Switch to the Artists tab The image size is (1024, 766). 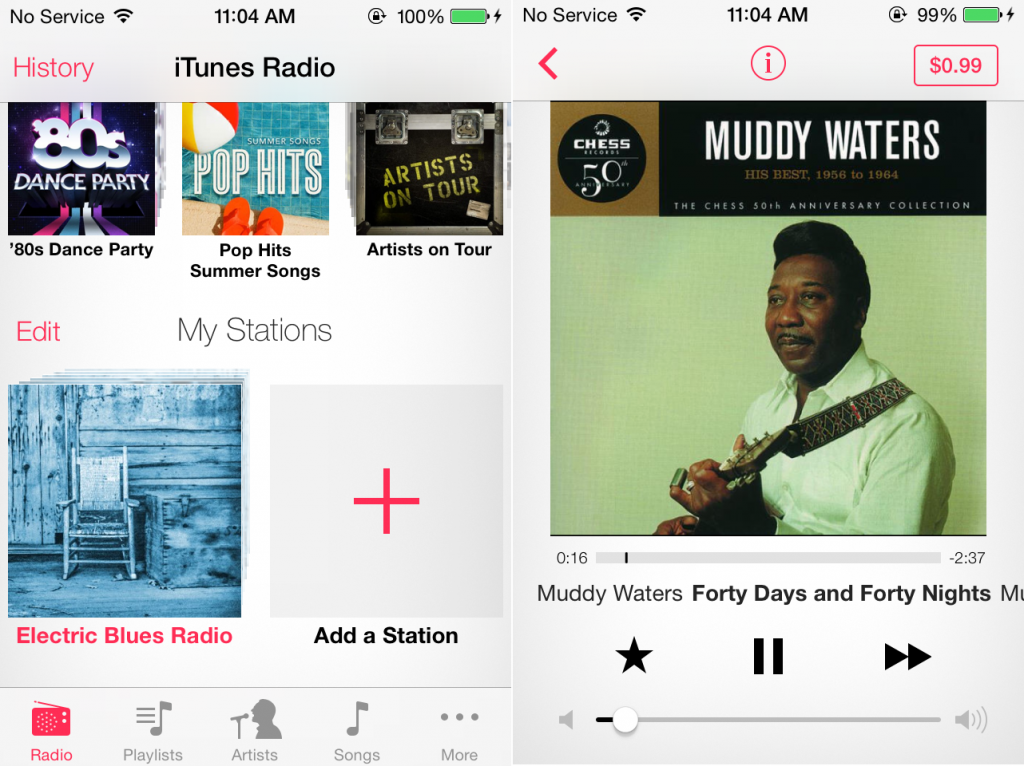(255, 731)
